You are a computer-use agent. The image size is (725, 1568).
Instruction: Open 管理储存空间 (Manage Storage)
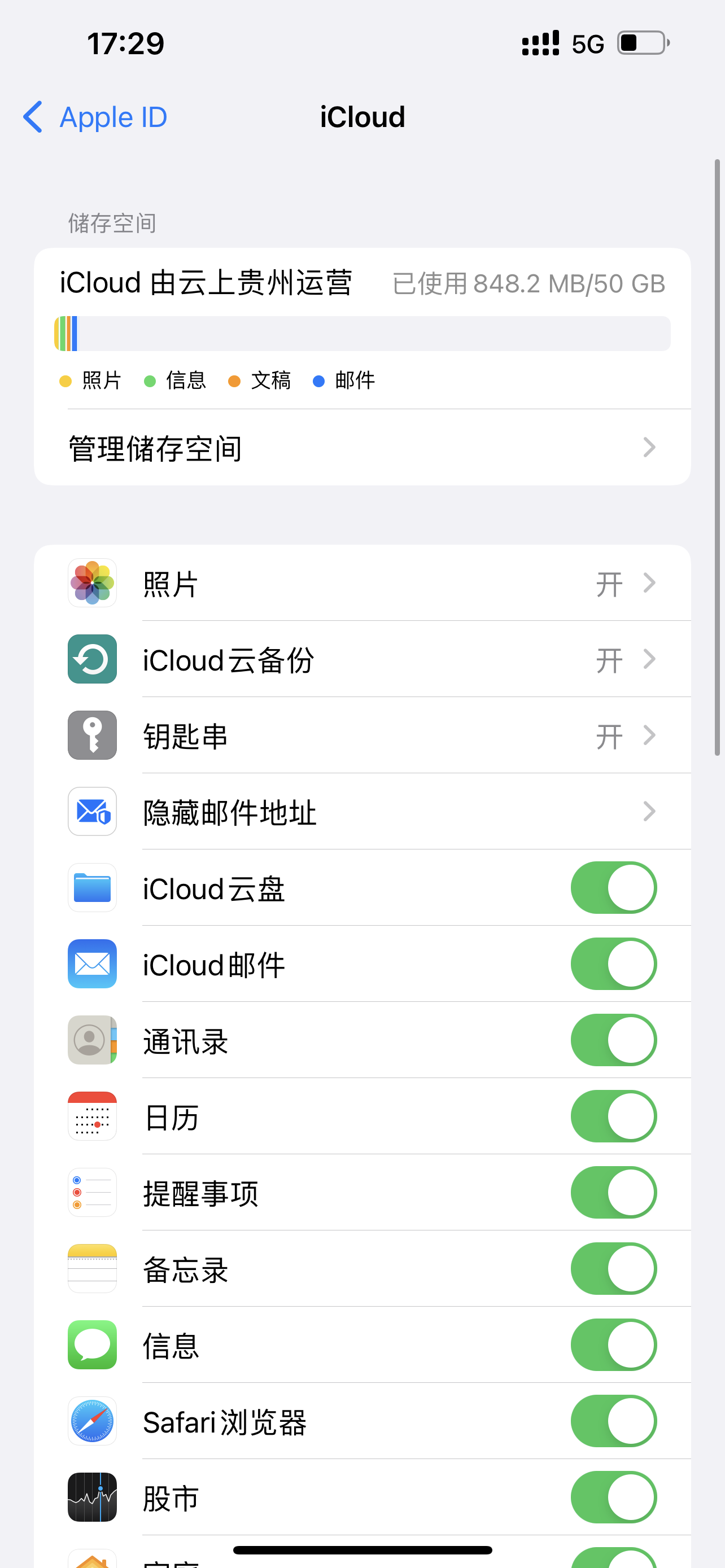click(362, 448)
